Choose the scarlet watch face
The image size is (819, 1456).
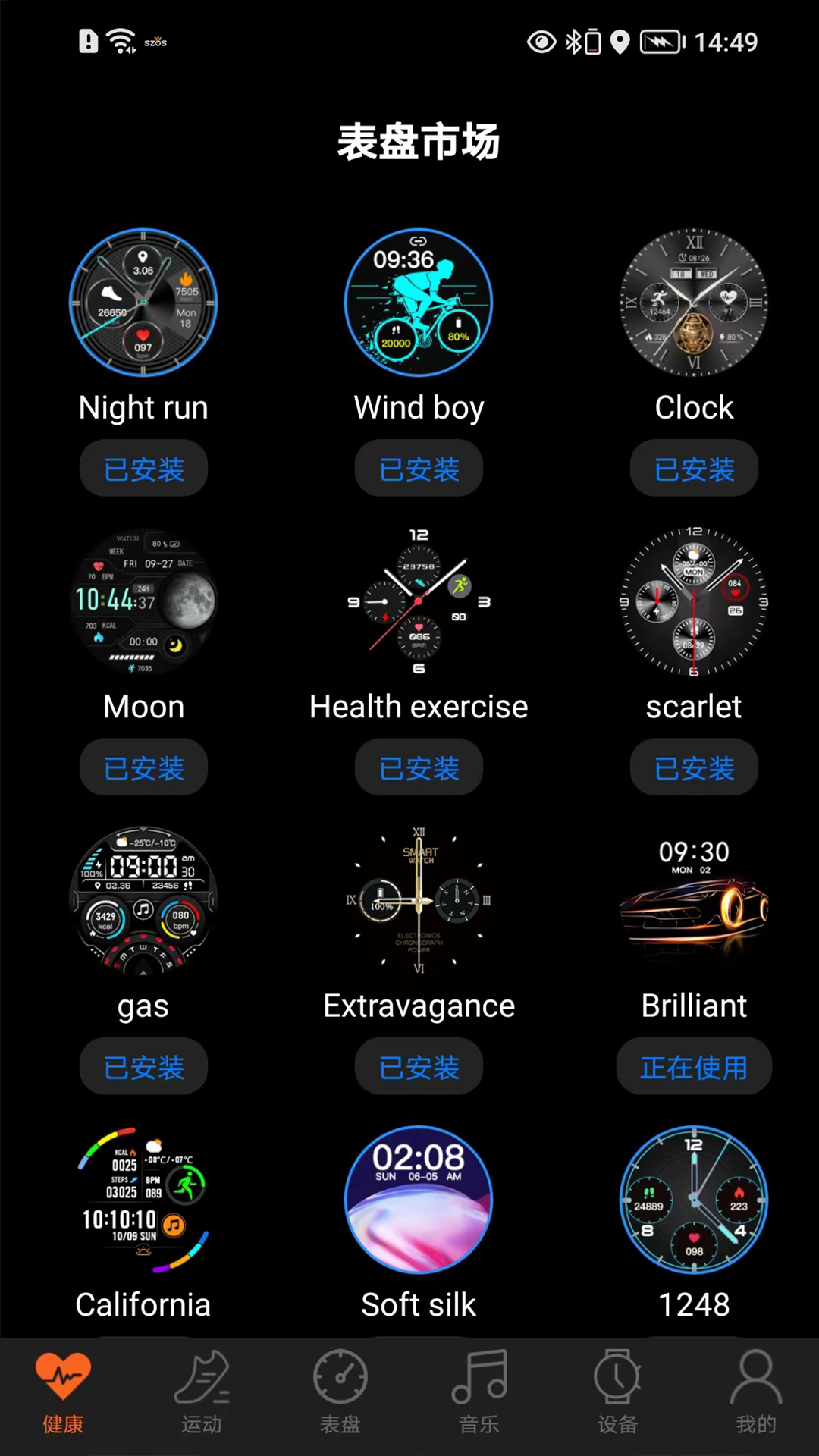(x=694, y=601)
